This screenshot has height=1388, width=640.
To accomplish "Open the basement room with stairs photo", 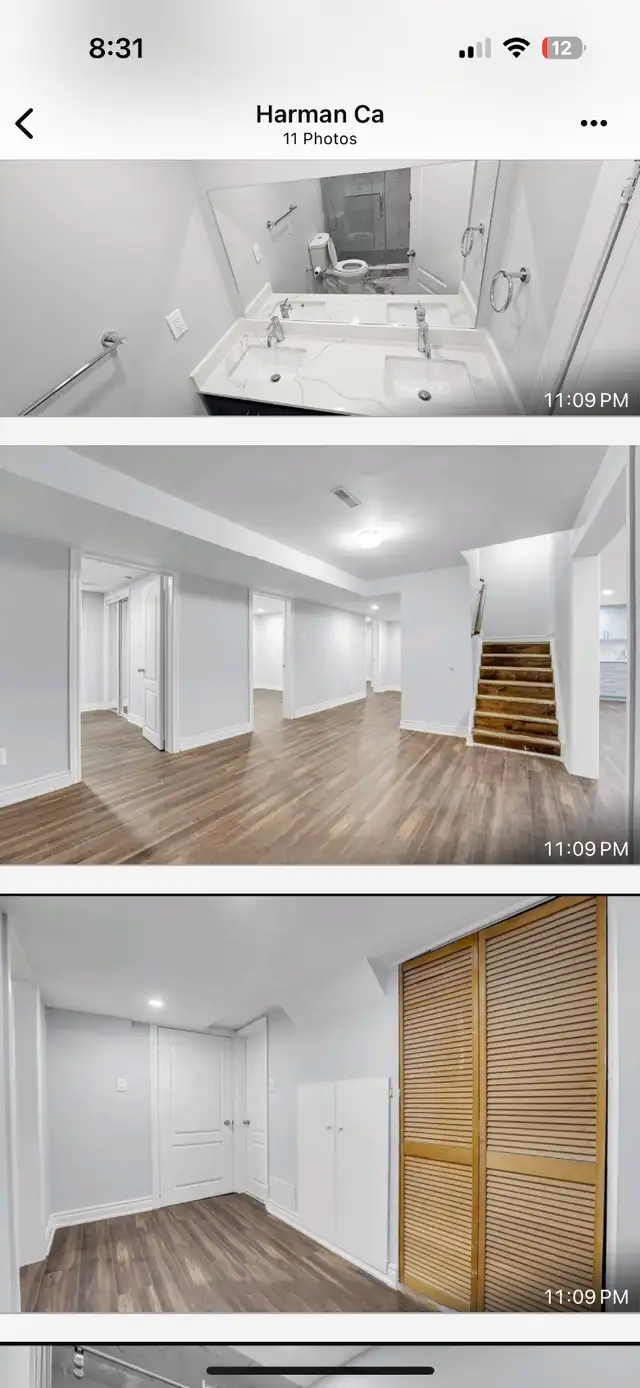I will tap(320, 655).
